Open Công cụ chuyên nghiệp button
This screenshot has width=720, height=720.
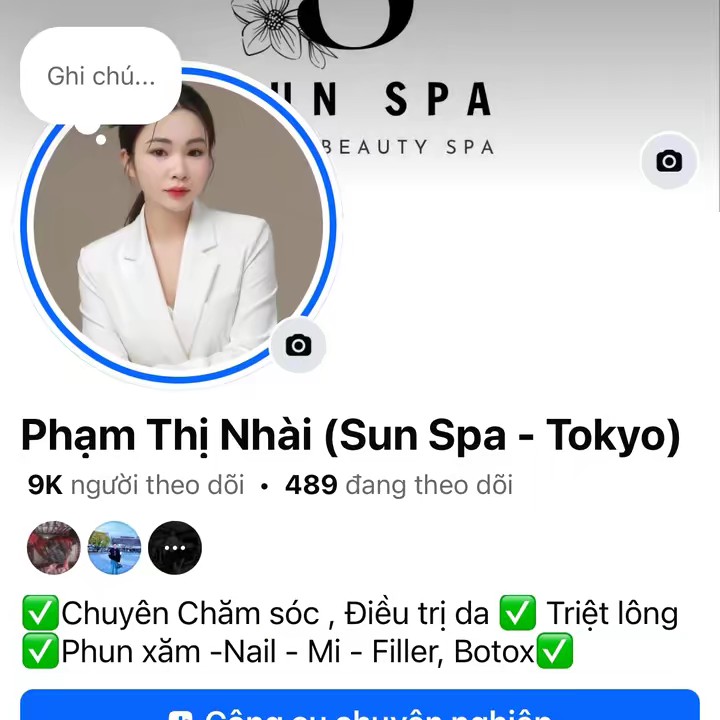[x=360, y=708]
